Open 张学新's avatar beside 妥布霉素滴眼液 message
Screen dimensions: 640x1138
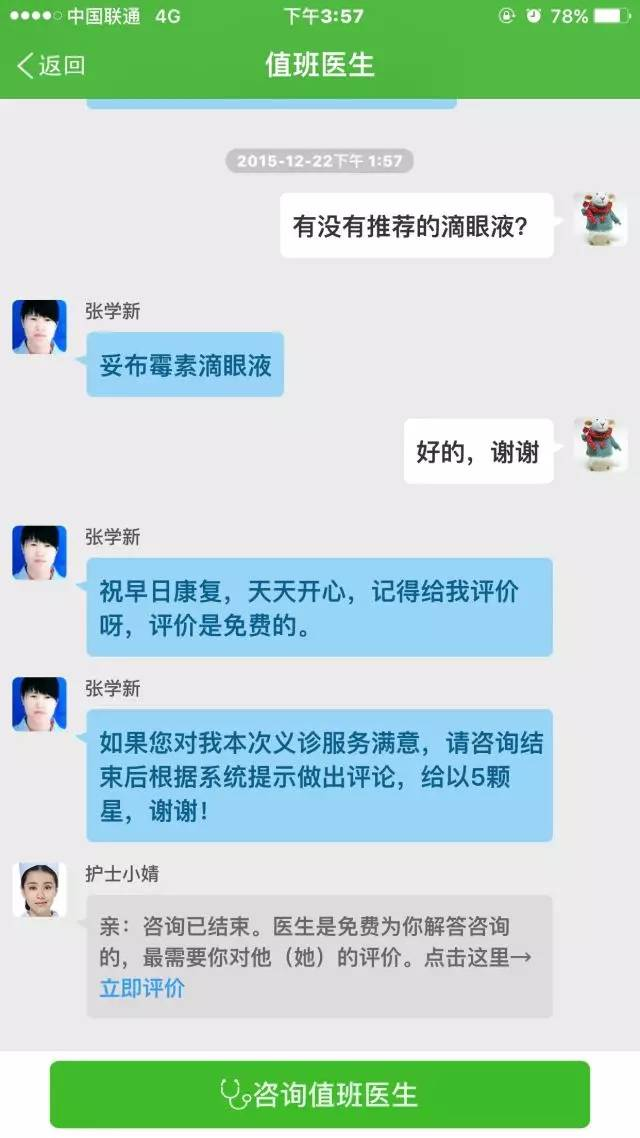tap(39, 327)
